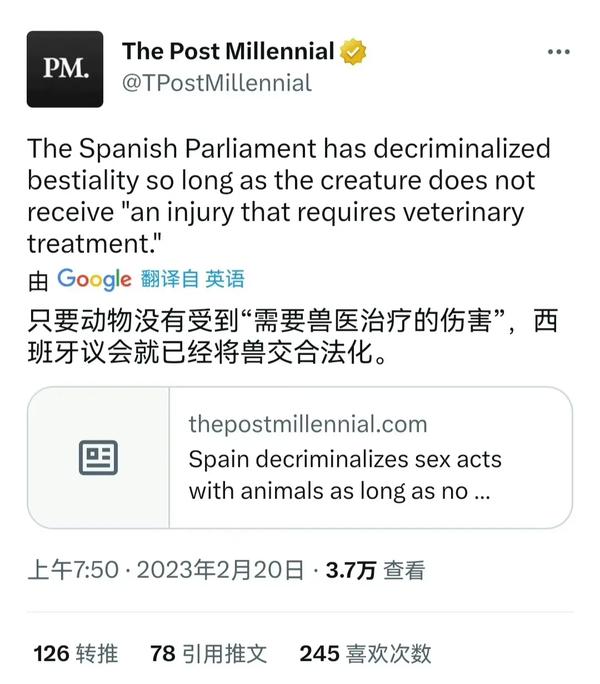Open the @TPostMillennial account name
The width and height of the screenshot is (600, 684).
(216, 83)
